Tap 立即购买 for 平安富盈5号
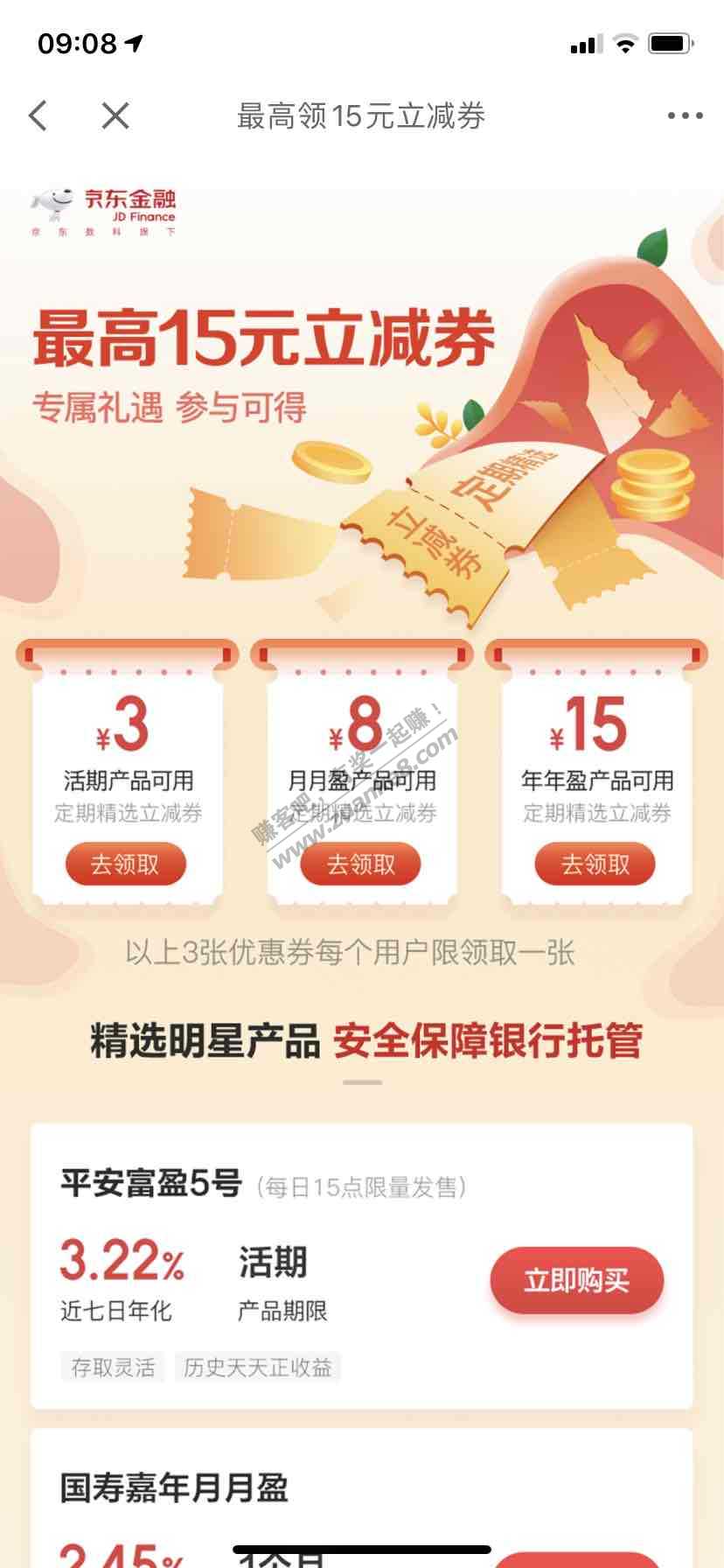724x1568 pixels. pyautogui.click(x=576, y=1281)
